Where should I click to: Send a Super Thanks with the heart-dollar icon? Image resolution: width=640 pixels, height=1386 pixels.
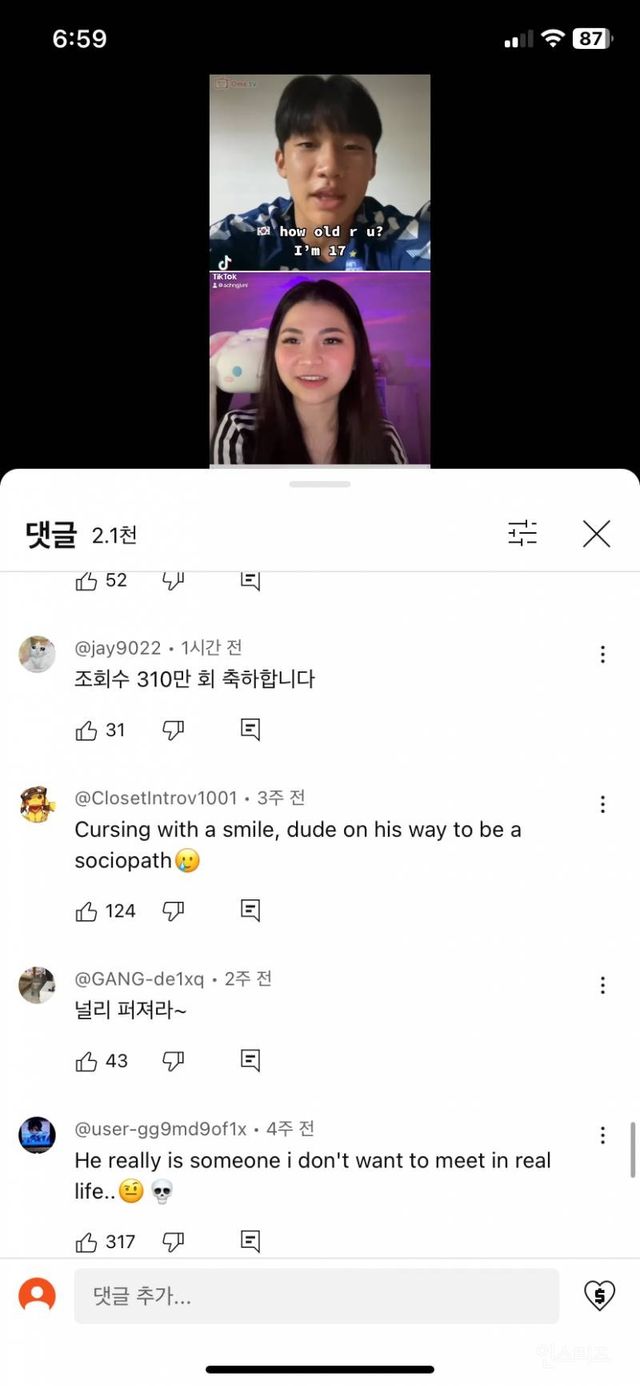click(x=599, y=1296)
